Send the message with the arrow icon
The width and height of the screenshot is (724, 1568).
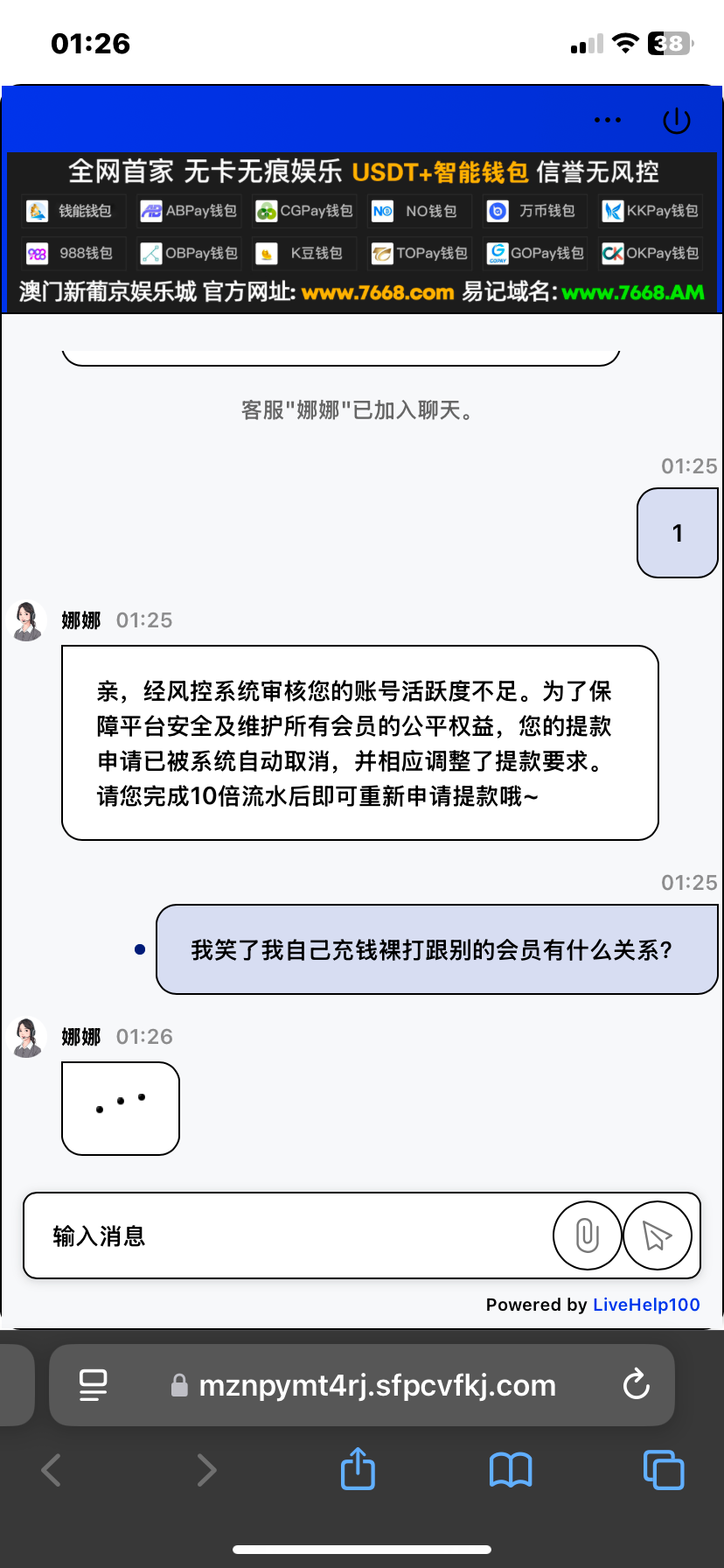point(657,1235)
